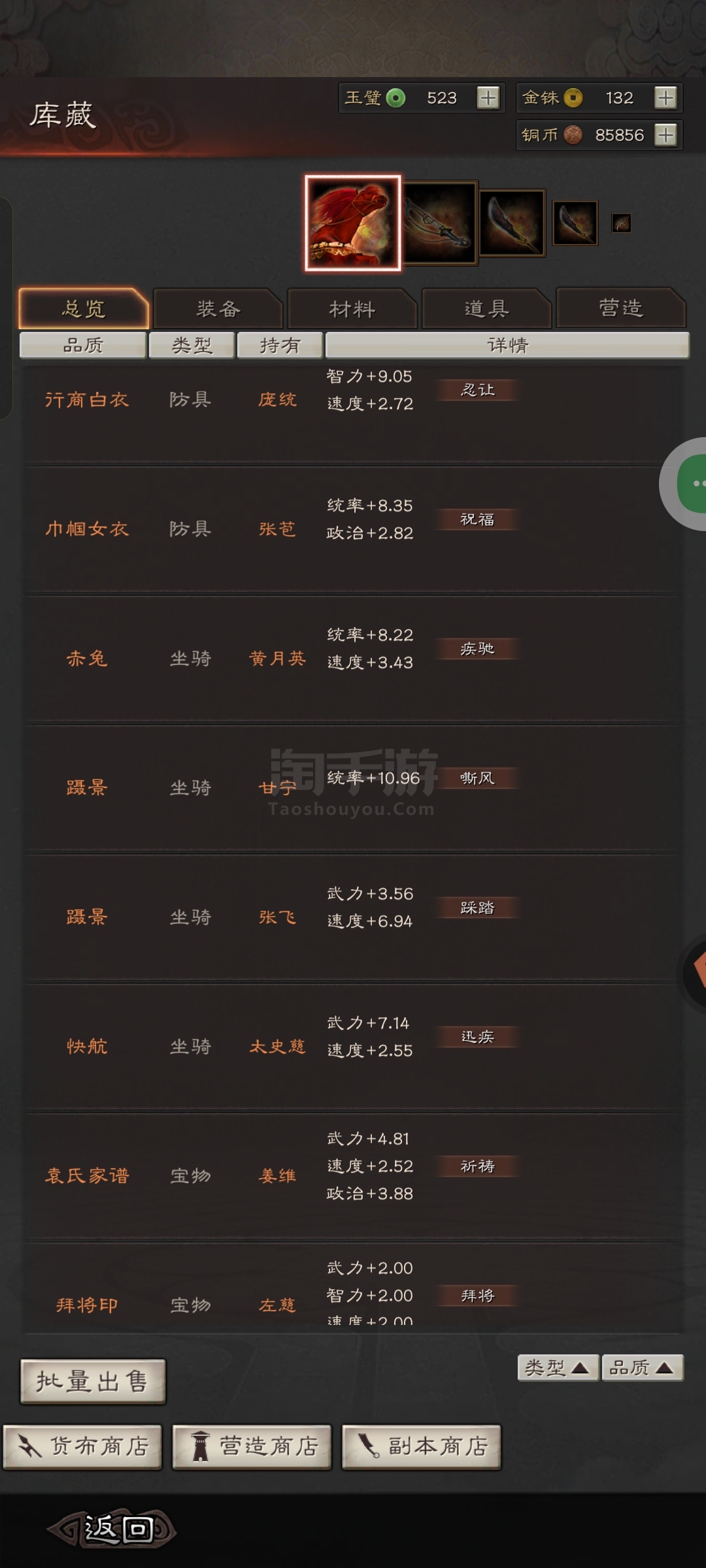This screenshot has height=1568, width=706.
Task: Select the red horse item thumbnail
Action: click(352, 223)
